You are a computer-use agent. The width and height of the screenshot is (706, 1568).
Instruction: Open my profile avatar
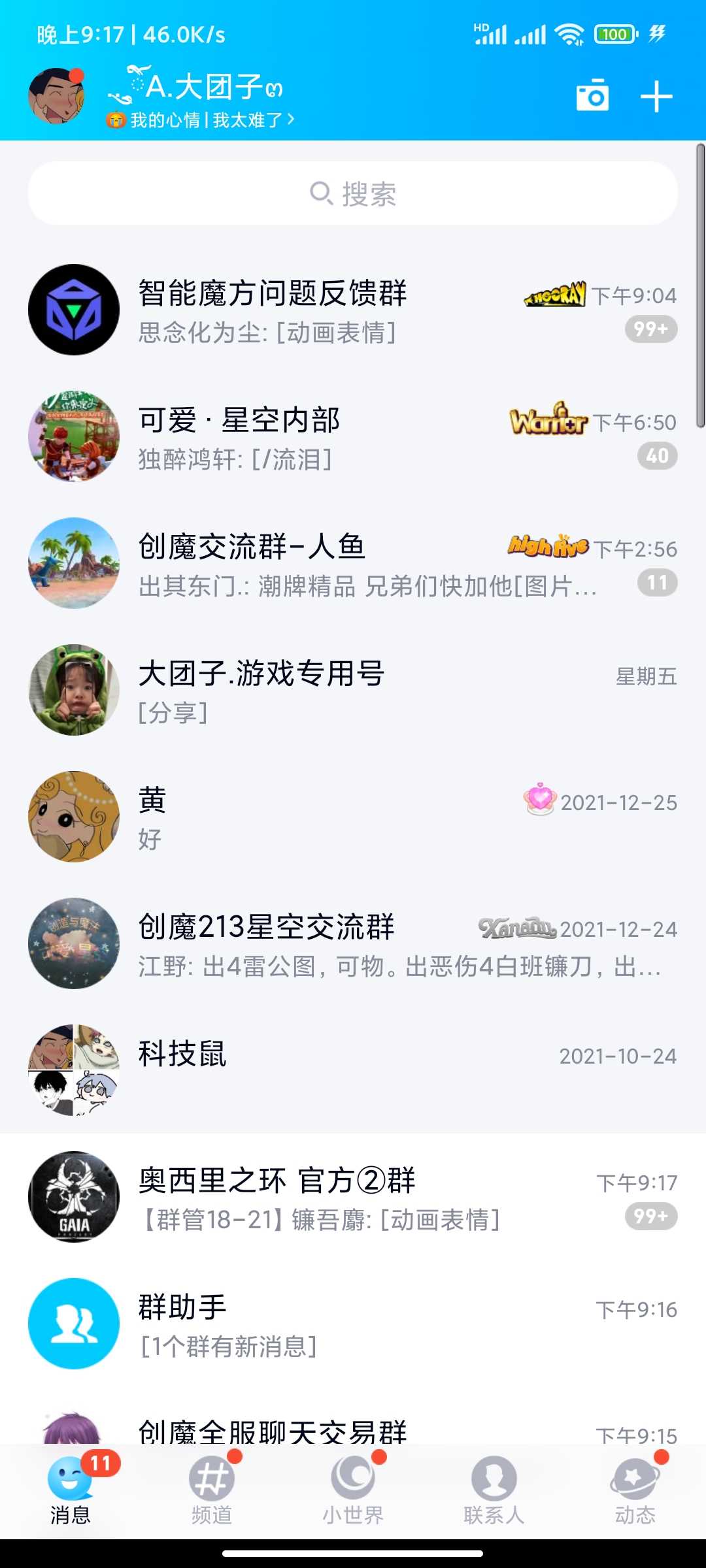point(57,97)
